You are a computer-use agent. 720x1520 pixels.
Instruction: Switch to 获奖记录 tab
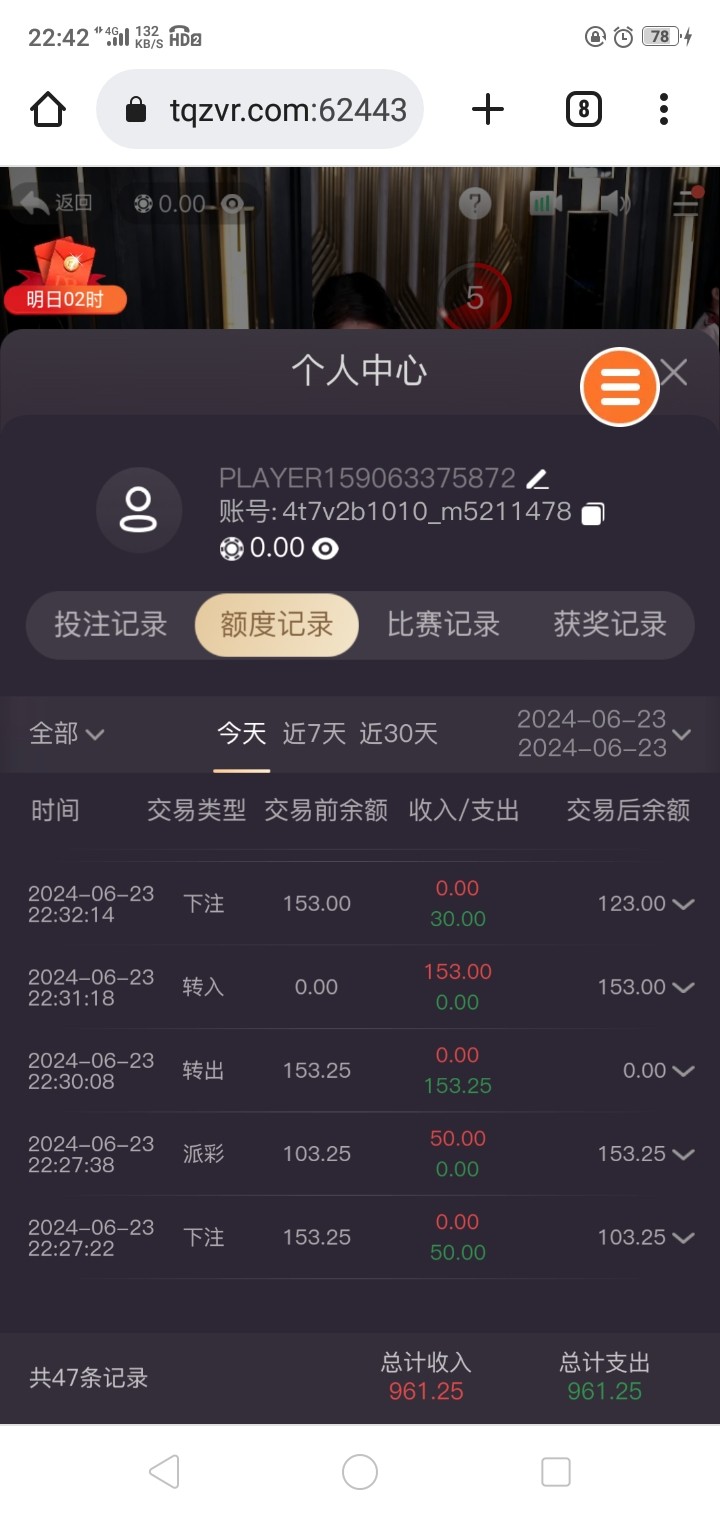tap(609, 625)
